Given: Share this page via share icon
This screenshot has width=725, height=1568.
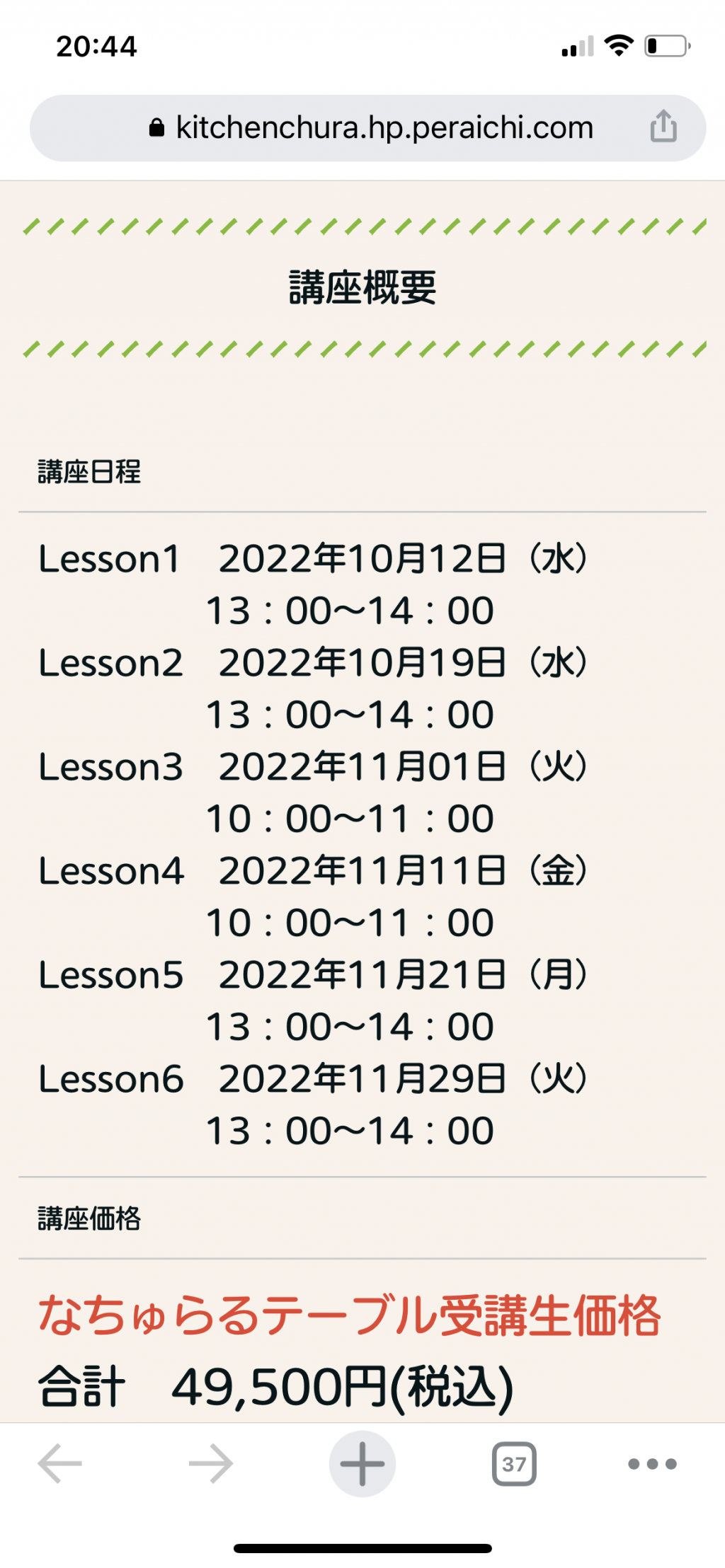Looking at the screenshot, I should (x=663, y=127).
